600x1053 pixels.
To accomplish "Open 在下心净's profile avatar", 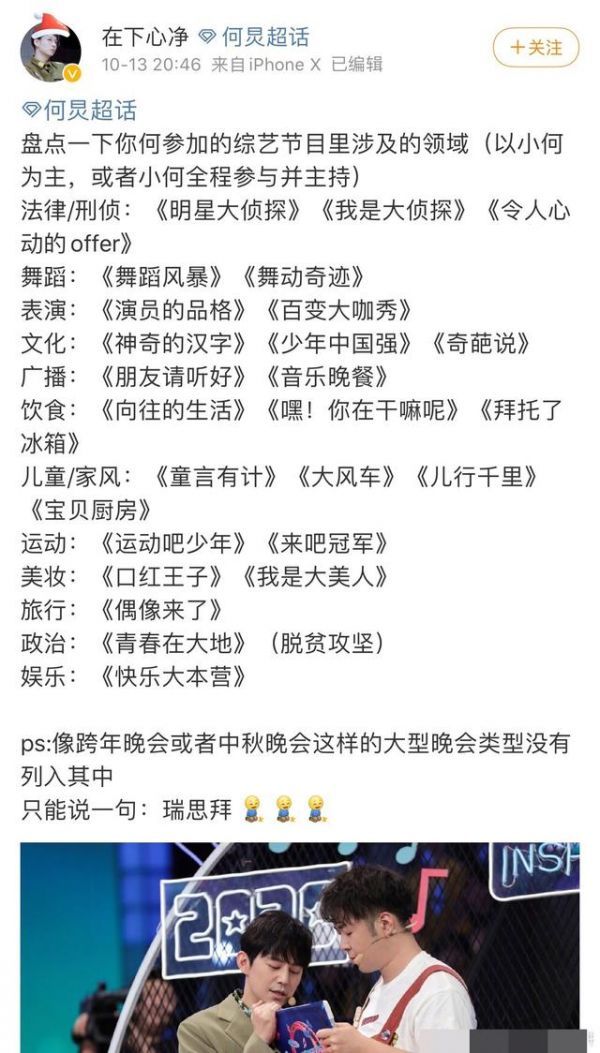I will [x=50, y=48].
